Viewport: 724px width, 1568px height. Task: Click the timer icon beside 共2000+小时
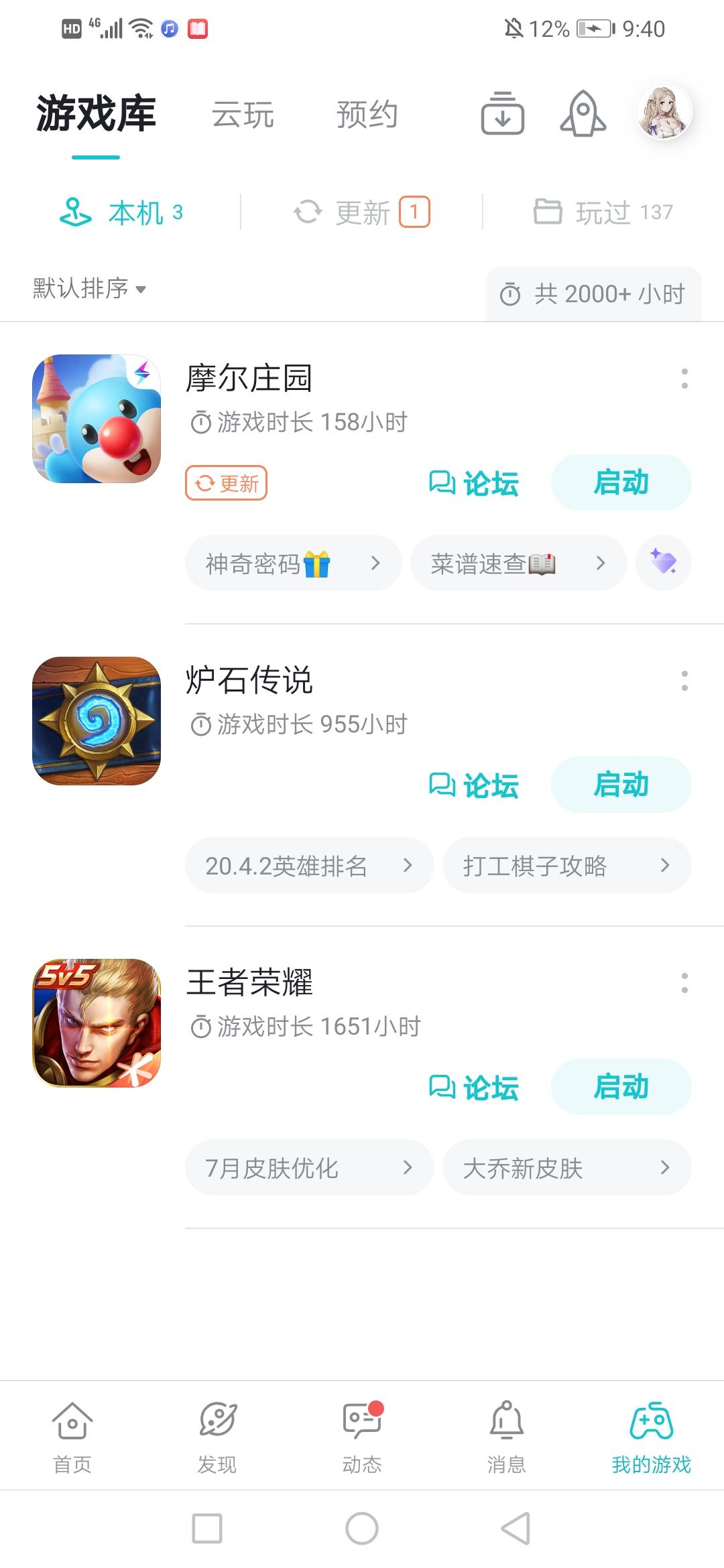click(511, 293)
